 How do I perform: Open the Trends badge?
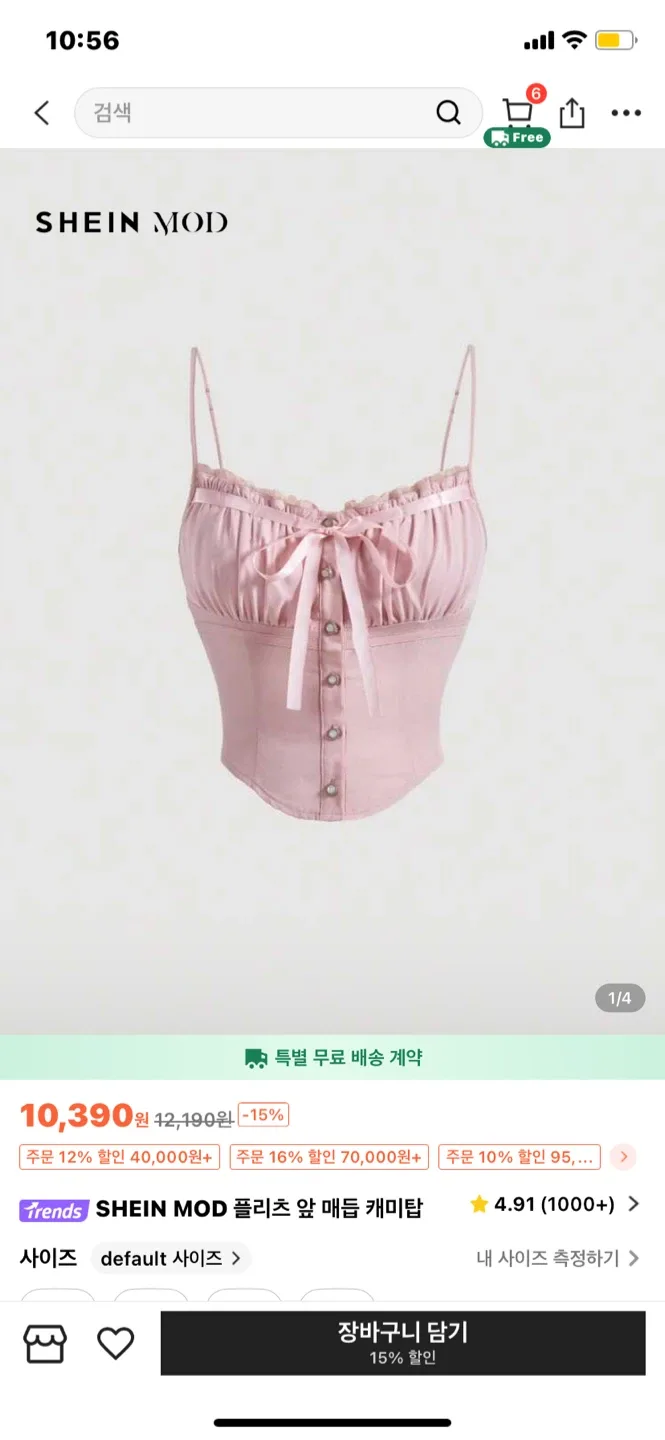pyautogui.click(x=54, y=1210)
